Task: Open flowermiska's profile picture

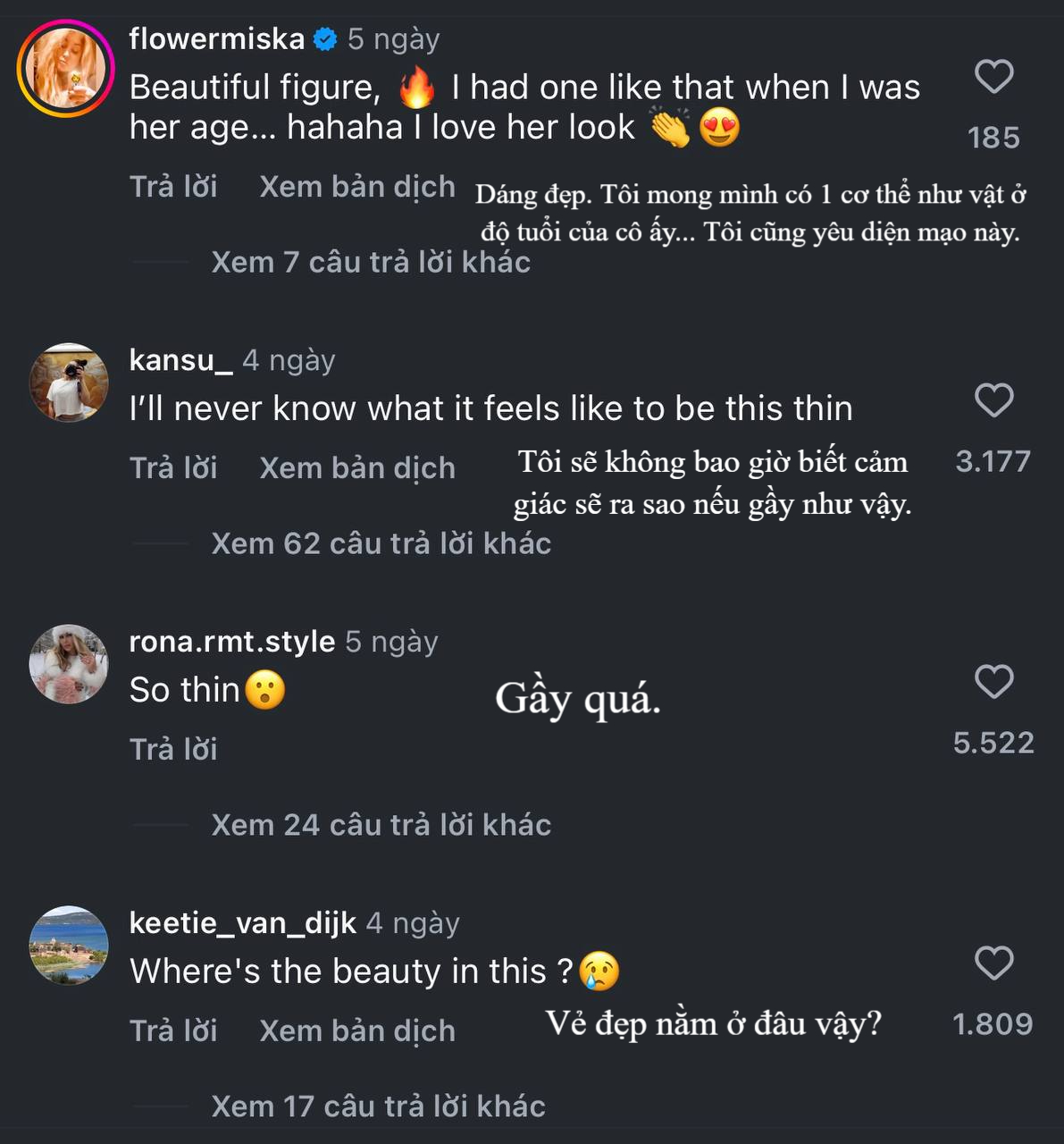Action: 65,69
